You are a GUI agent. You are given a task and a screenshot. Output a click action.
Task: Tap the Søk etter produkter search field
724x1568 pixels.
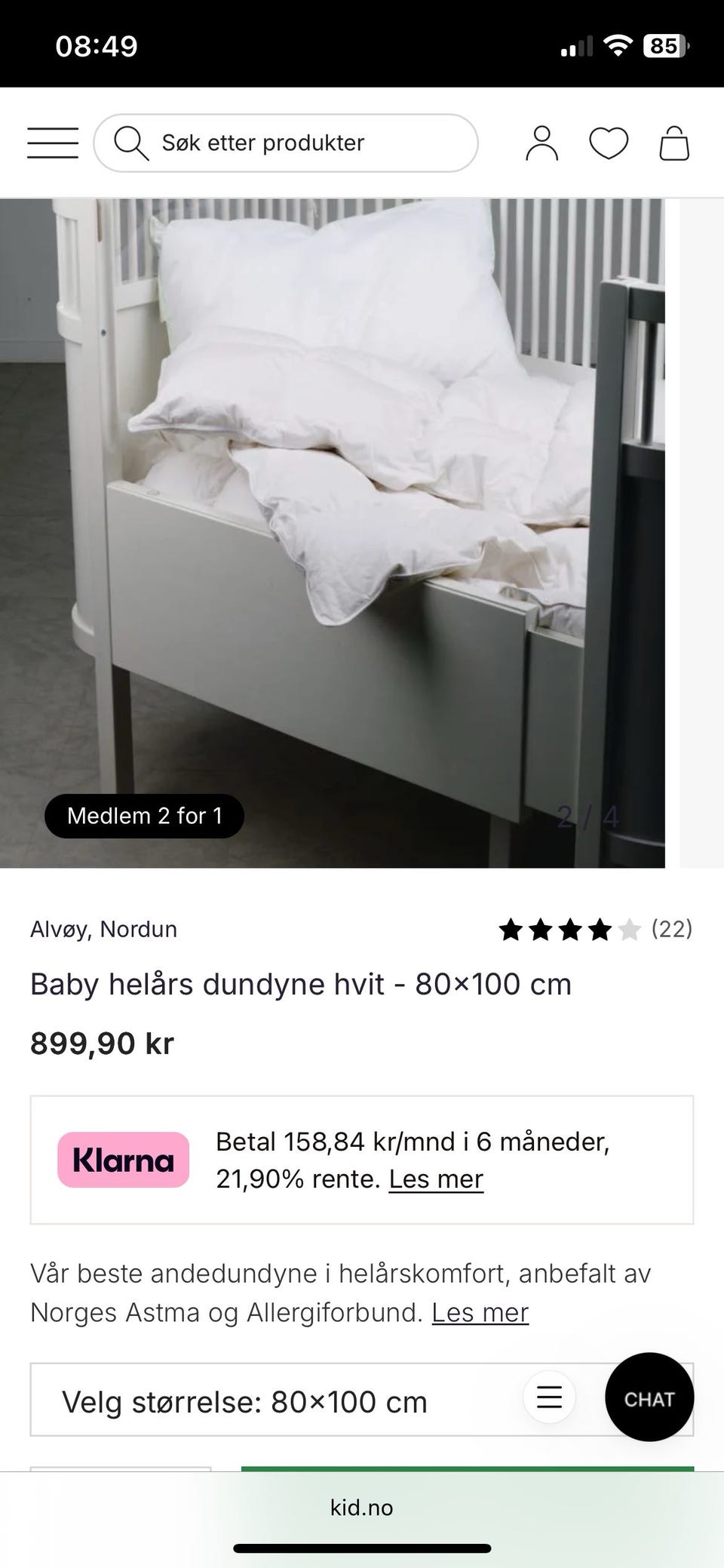coord(286,143)
